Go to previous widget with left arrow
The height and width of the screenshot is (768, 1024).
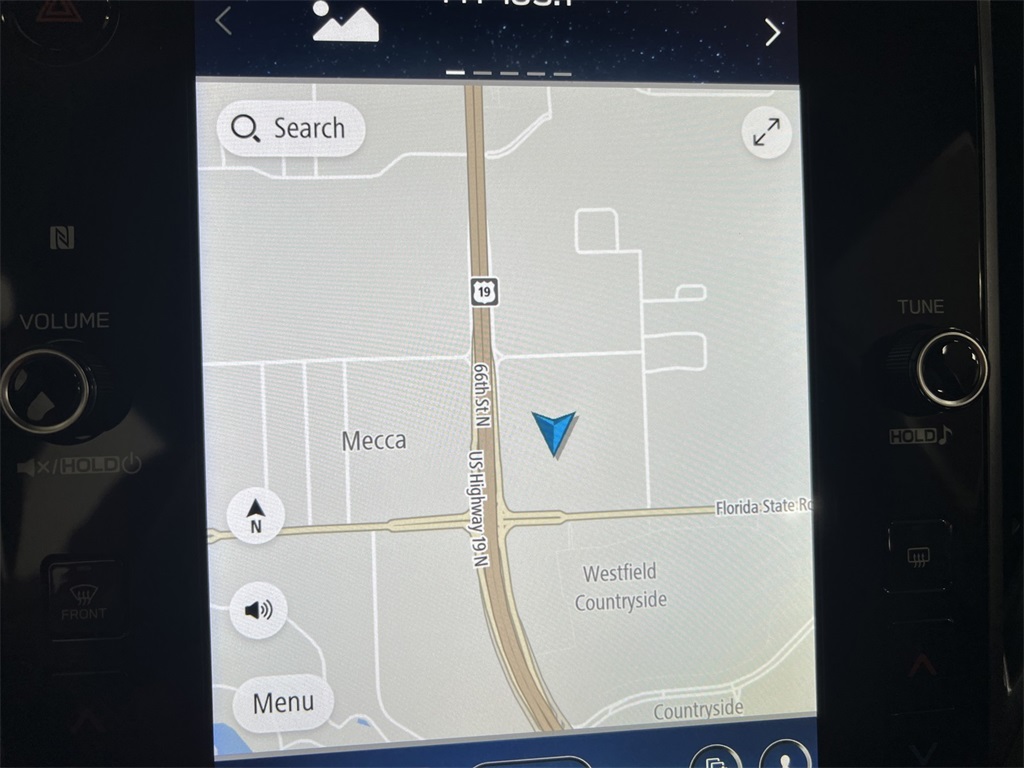click(224, 21)
